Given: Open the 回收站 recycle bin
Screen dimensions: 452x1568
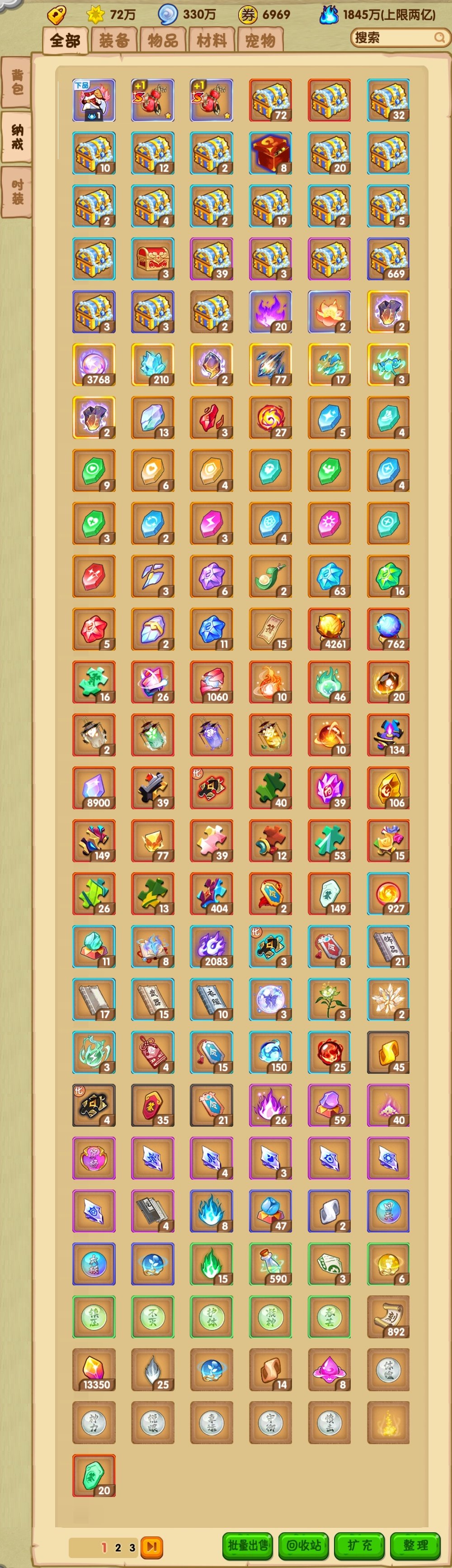Looking at the screenshot, I should pyautogui.click(x=303, y=1544).
